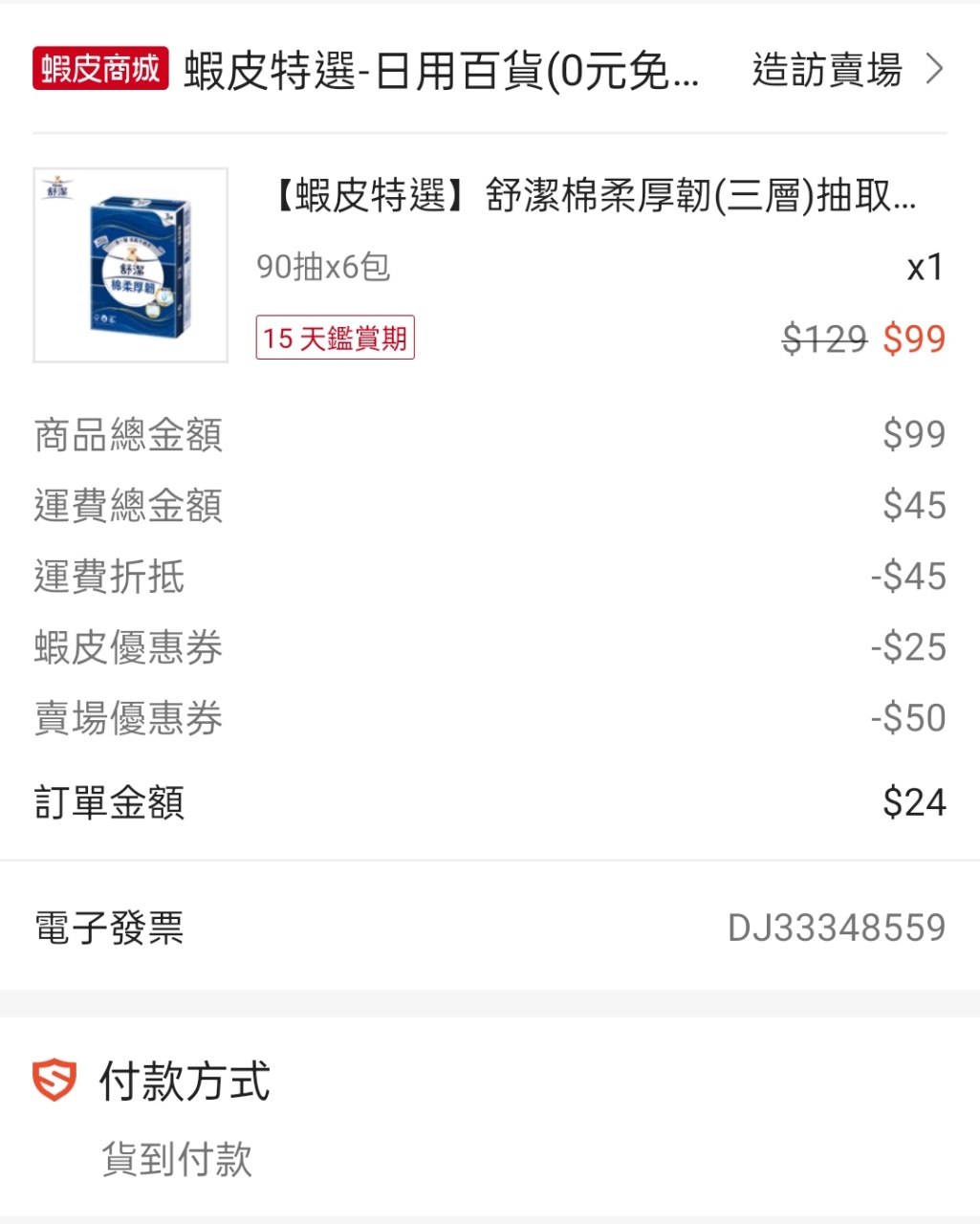This screenshot has width=980, height=1224.
Task: Open the 蝦皮特選-日用百貨 shop name
Action: point(440,71)
